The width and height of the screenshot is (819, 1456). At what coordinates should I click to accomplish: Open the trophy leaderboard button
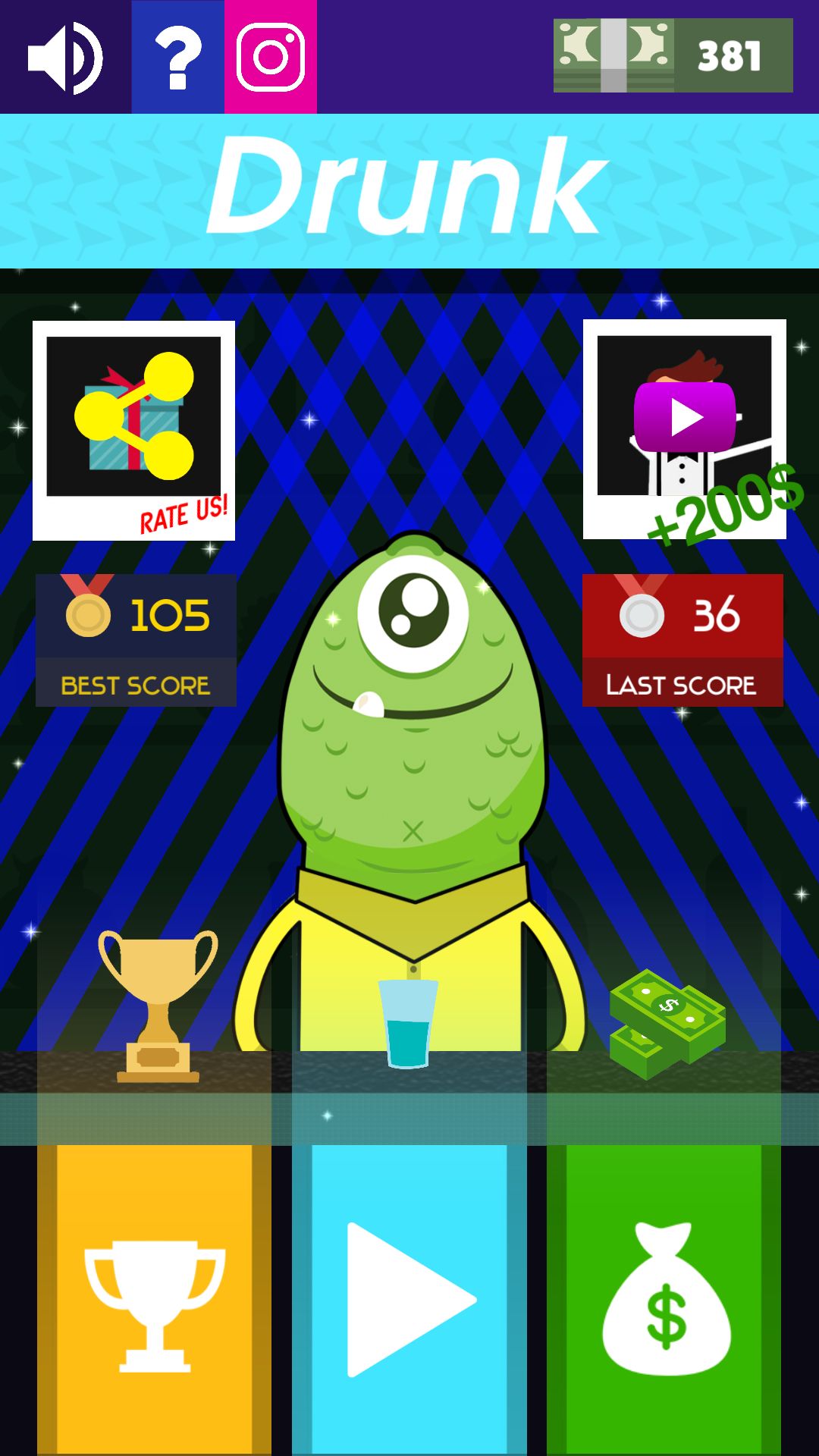tap(155, 1298)
